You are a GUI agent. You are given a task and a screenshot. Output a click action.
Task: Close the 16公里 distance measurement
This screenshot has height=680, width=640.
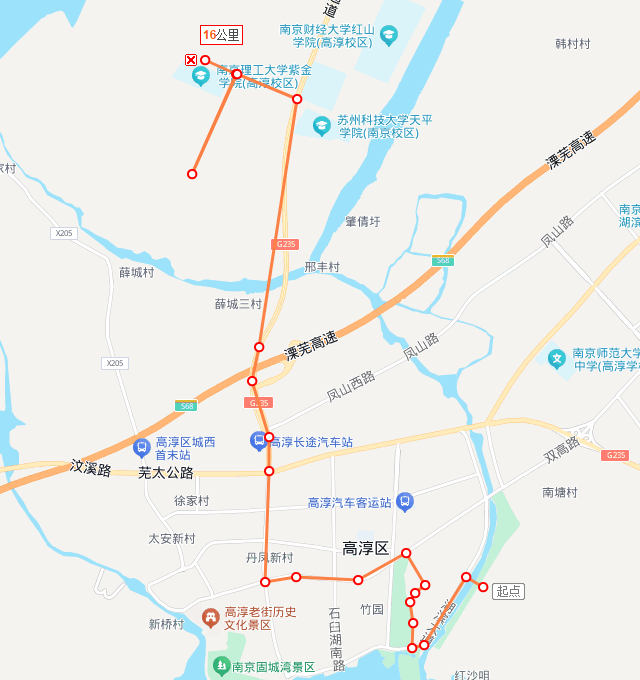[x=191, y=60]
